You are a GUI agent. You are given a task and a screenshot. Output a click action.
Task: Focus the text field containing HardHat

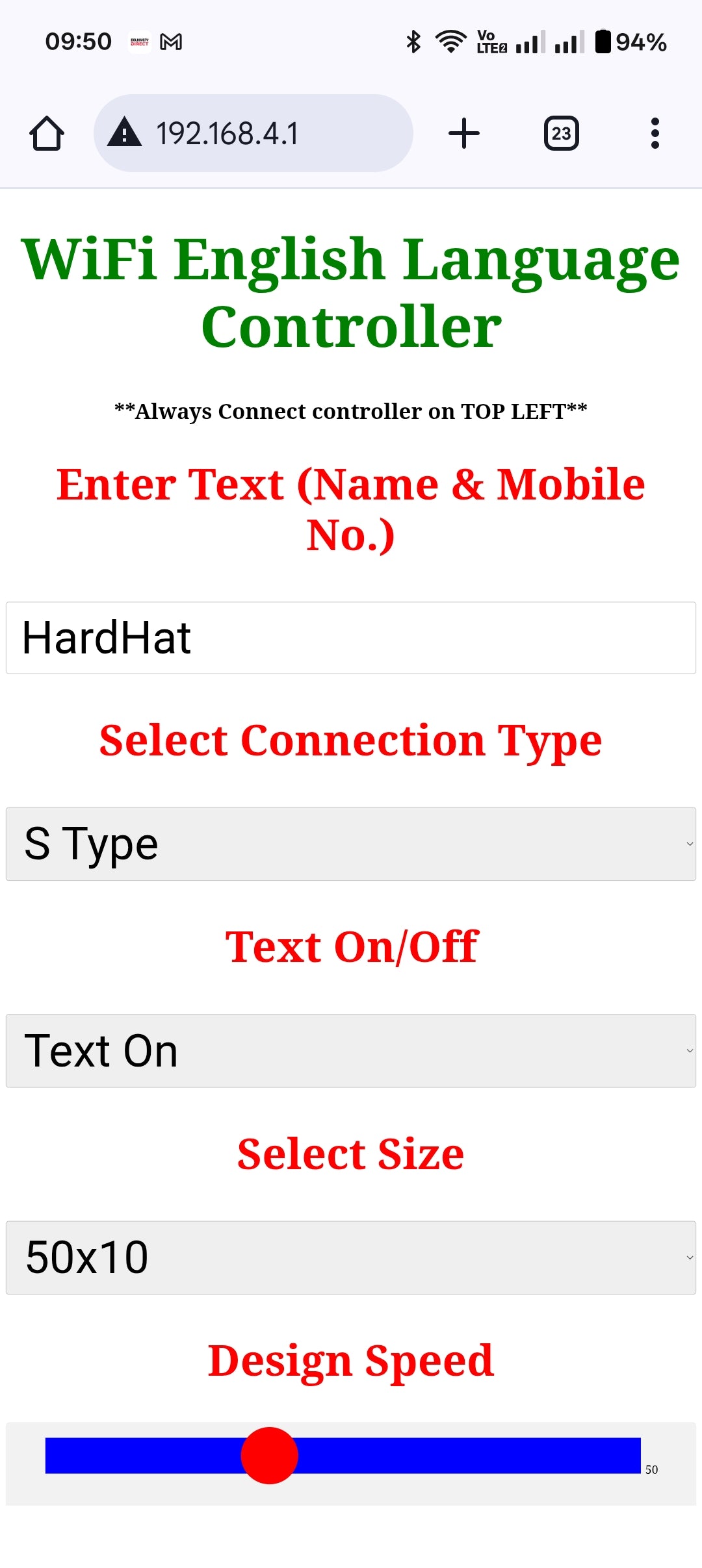coord(351,638)
